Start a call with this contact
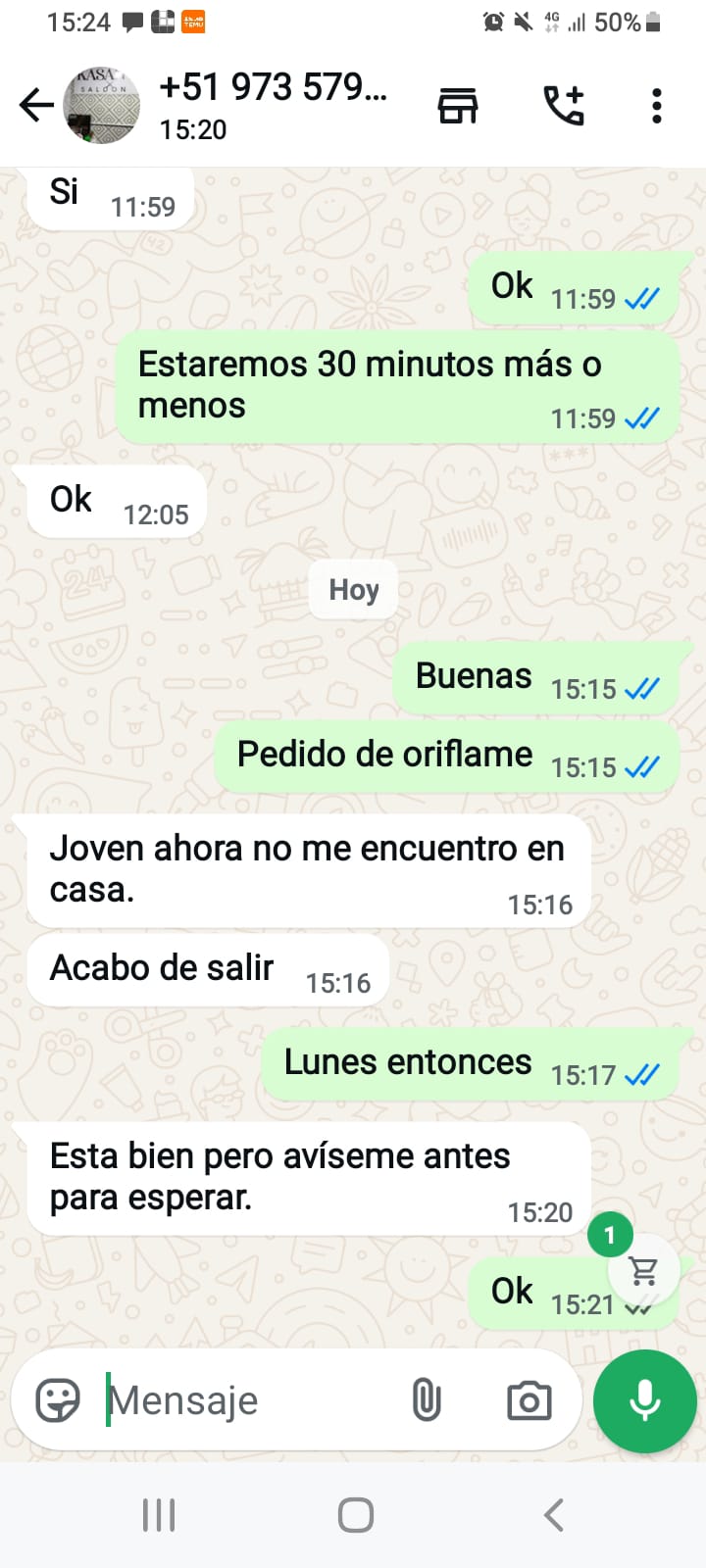The width and height of the screenshot is (706, 1568). click(x=564, y=105)
